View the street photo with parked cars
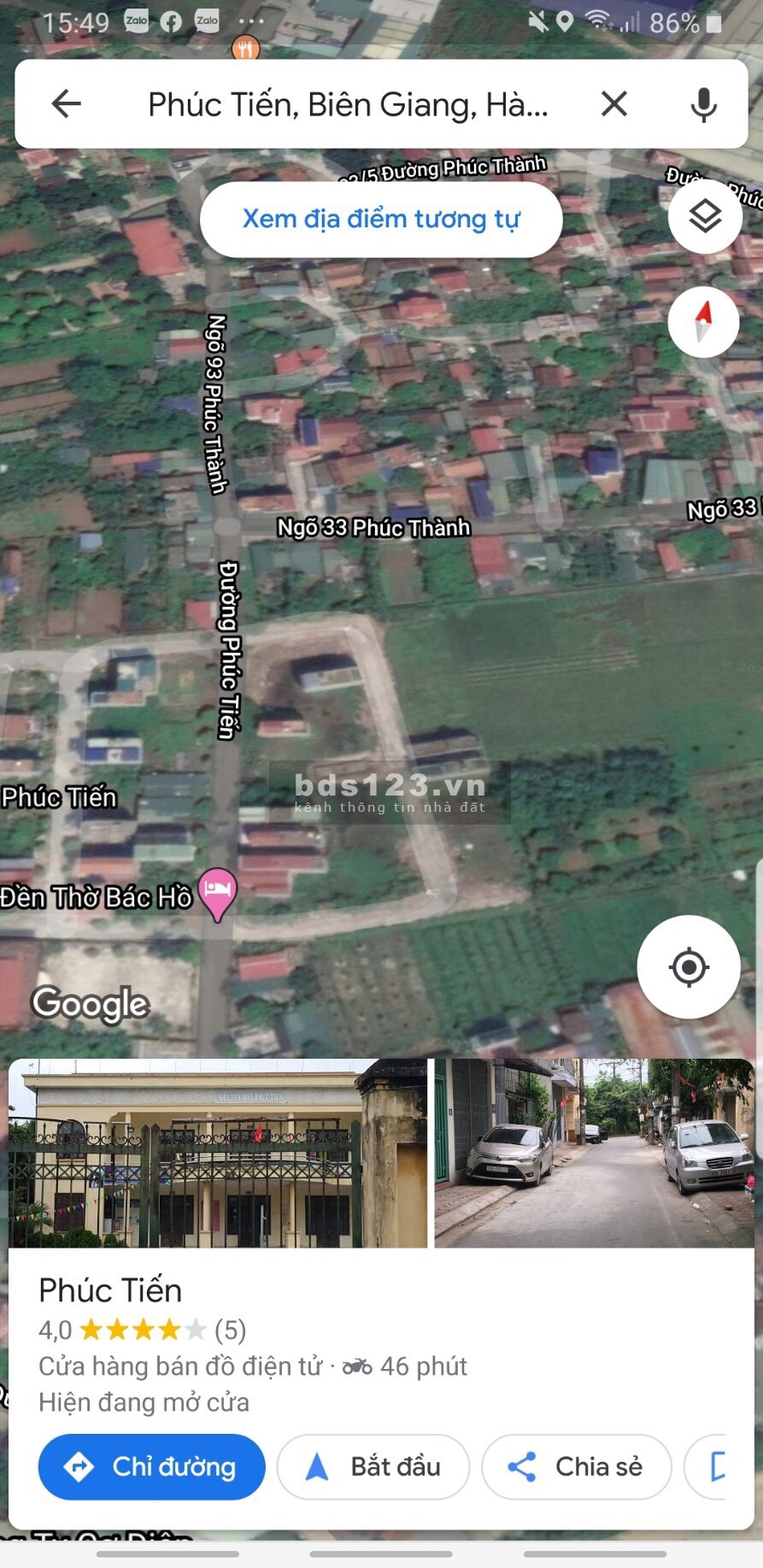Screen dimensions: 763x1568 pos(594,1154)
